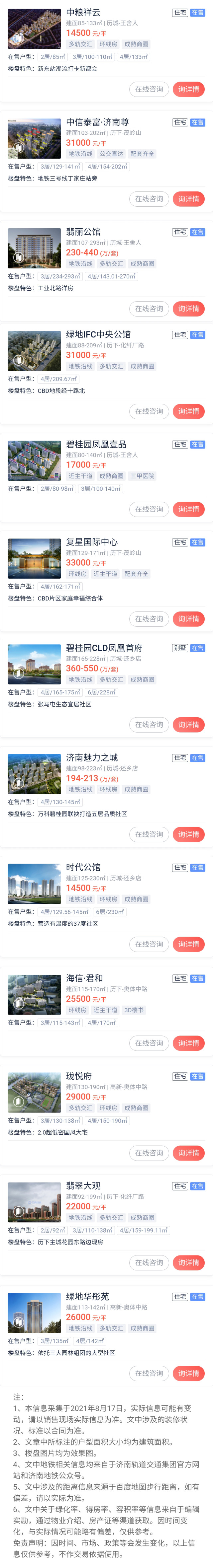This screenshot has width=213, height=1568.
Task: Tap 在线咨询 for 绿地华彤苑
Action: point(149,1373)
